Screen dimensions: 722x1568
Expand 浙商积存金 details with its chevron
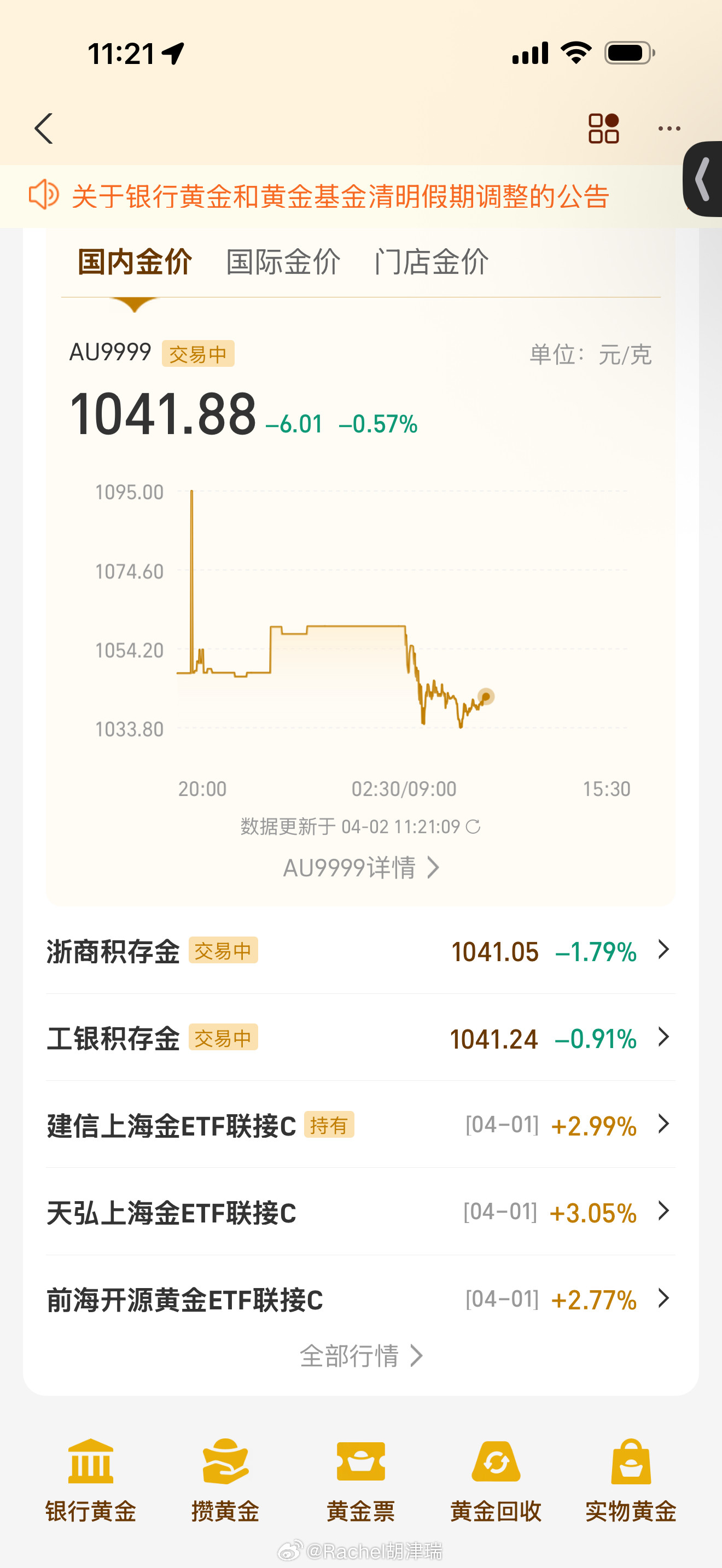pyautogui.click(x=663, y=951)
